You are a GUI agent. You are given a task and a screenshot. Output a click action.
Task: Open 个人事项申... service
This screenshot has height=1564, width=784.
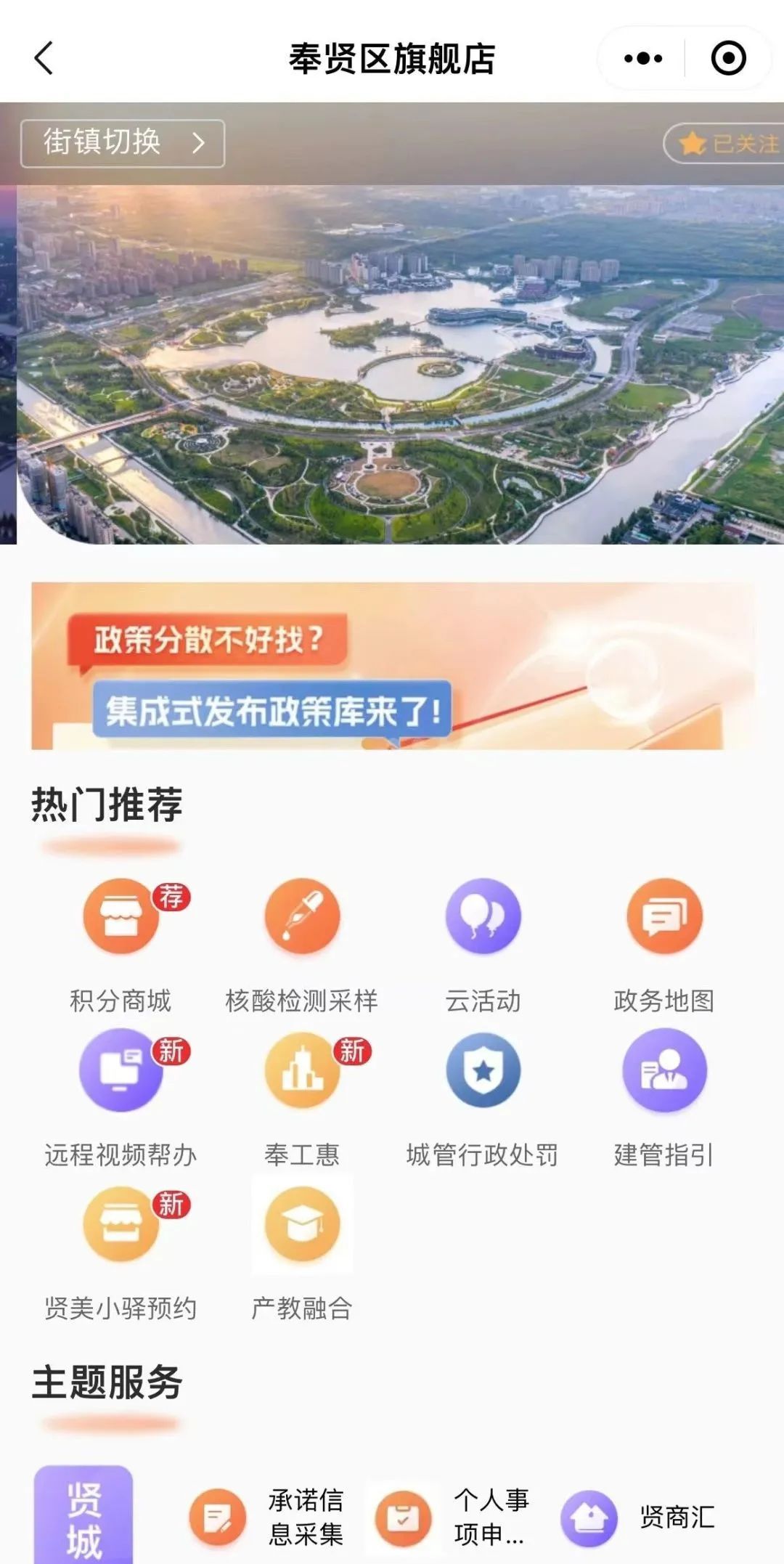click(x=453, y=1518)
